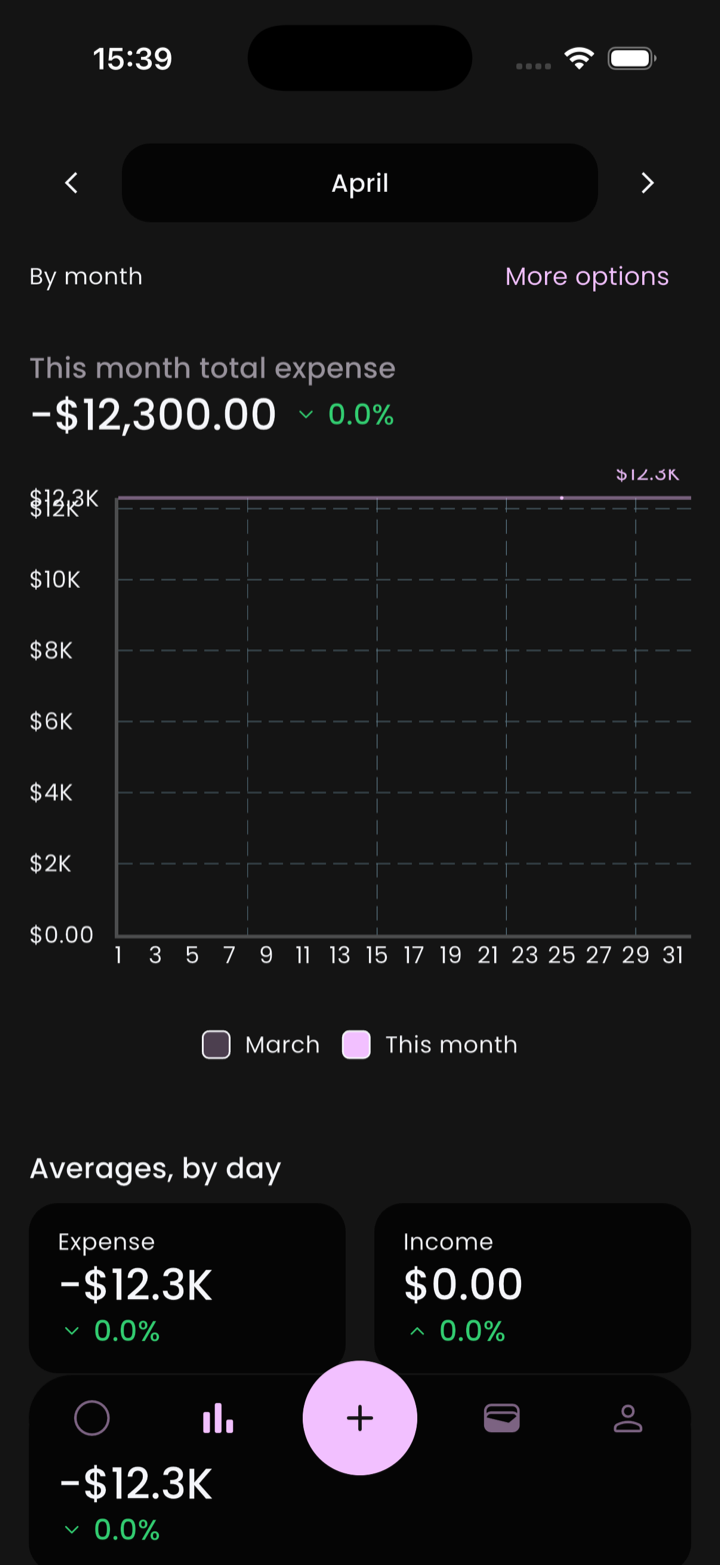Click the green up arrow beside income 0.0%
Viewport: 720px width, 1565px height.
point(417,1331)
